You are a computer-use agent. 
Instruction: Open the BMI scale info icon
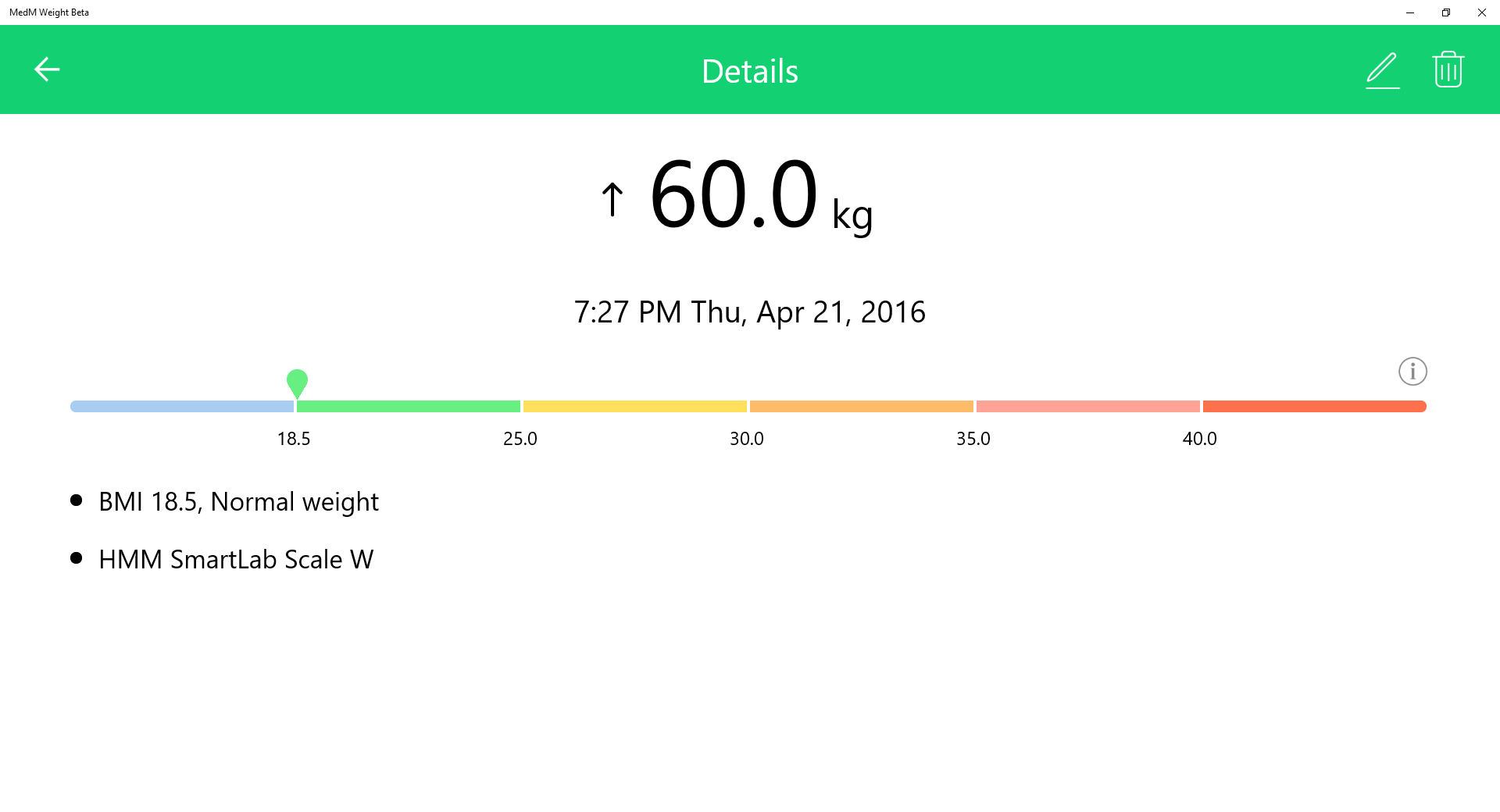(x=1412, y=372)
